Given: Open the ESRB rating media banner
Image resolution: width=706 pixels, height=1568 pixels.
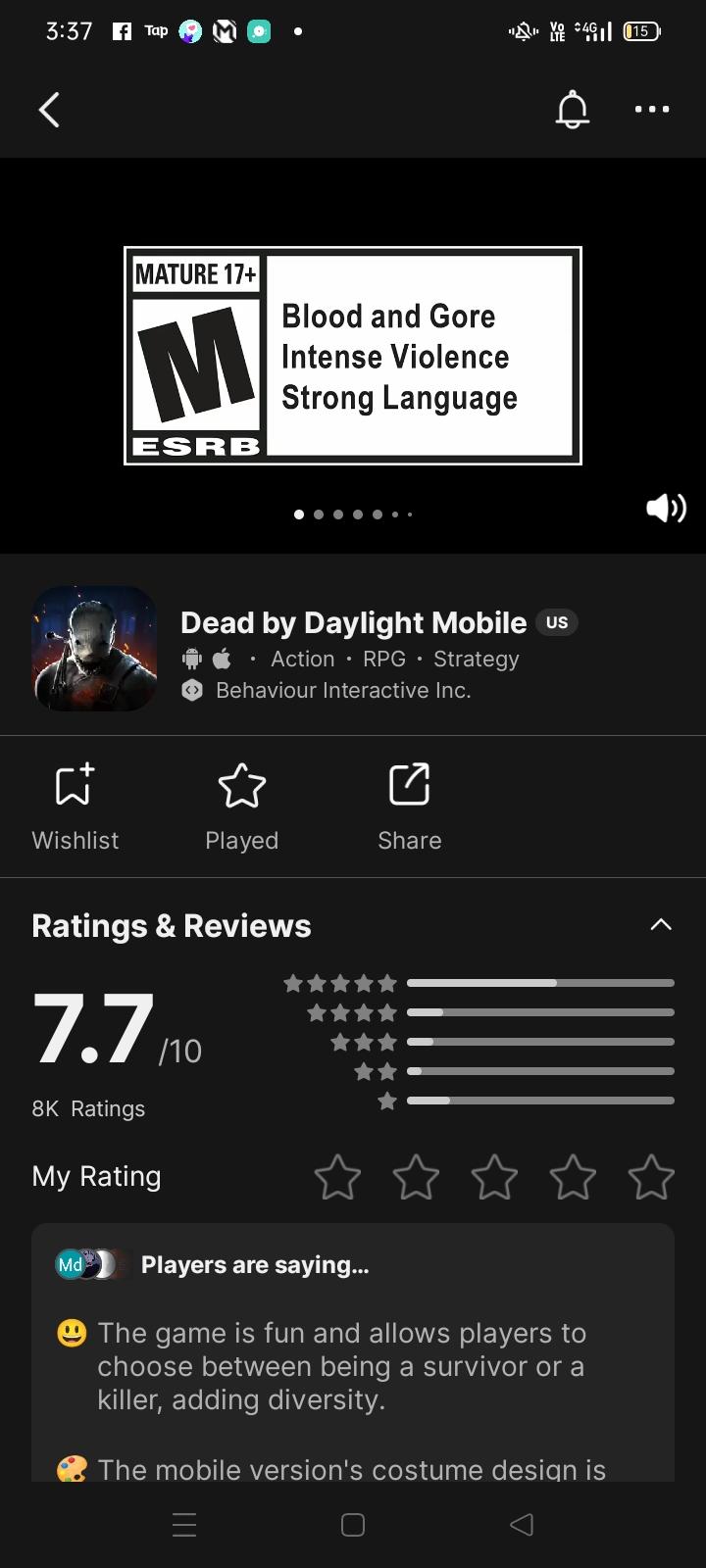Looking at the screenshot, I should (353, 355).
